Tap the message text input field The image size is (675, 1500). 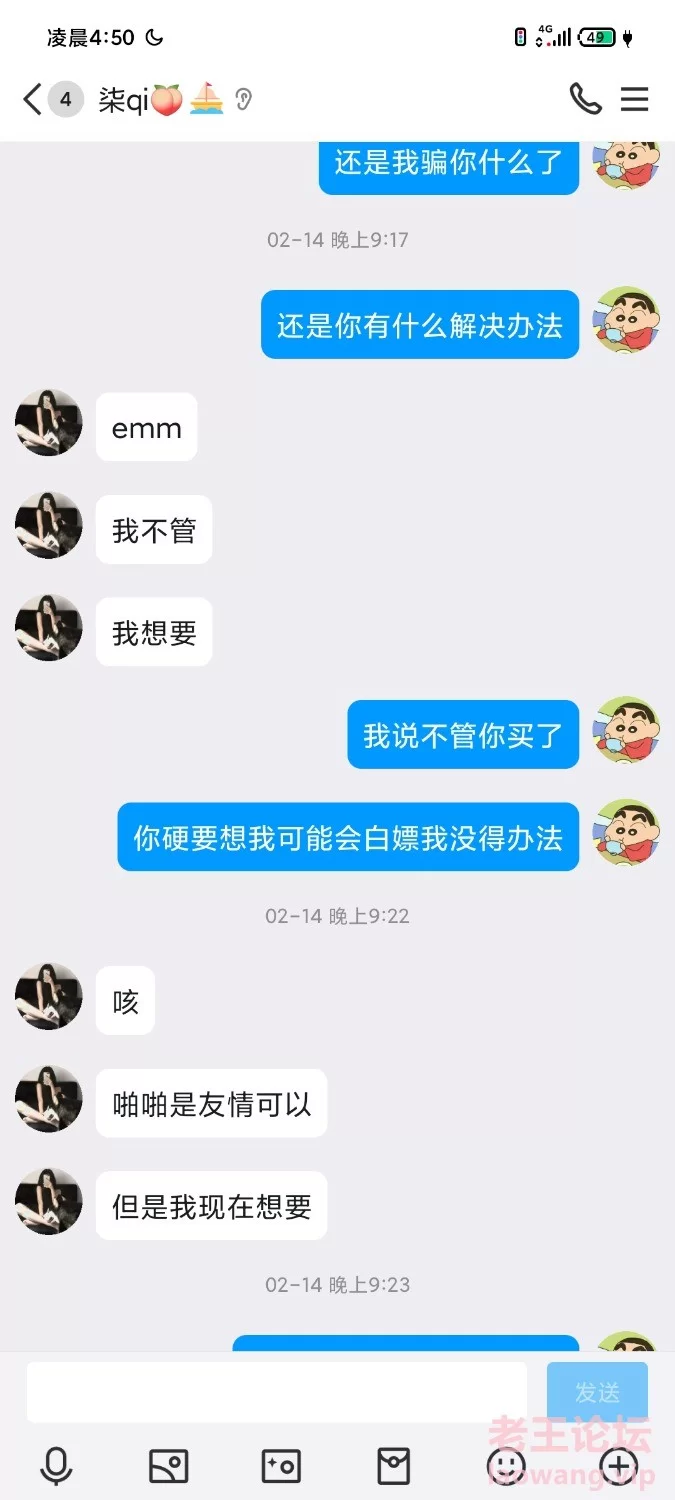[x=277, y=1391]
